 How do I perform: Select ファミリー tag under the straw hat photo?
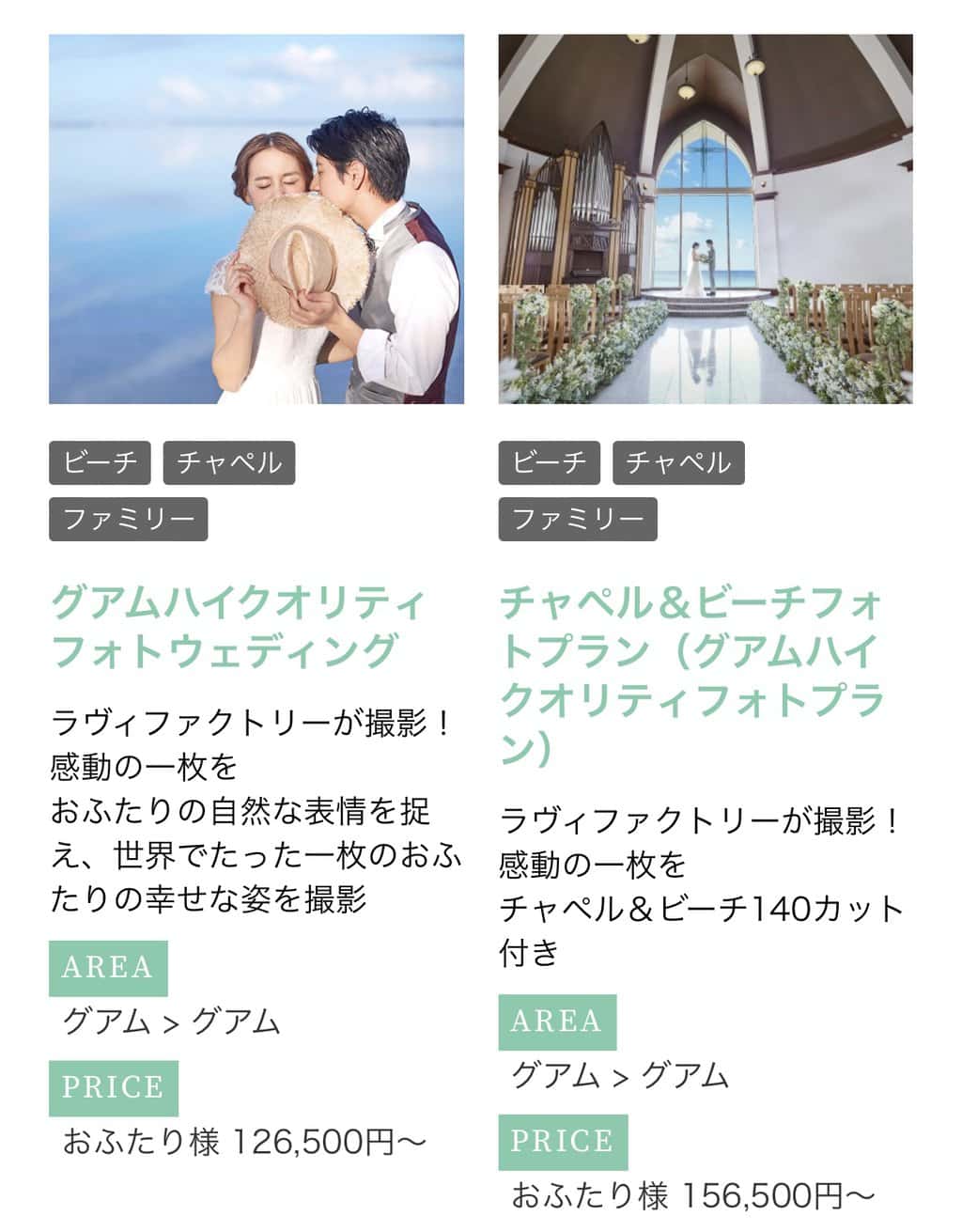(128, 519)
